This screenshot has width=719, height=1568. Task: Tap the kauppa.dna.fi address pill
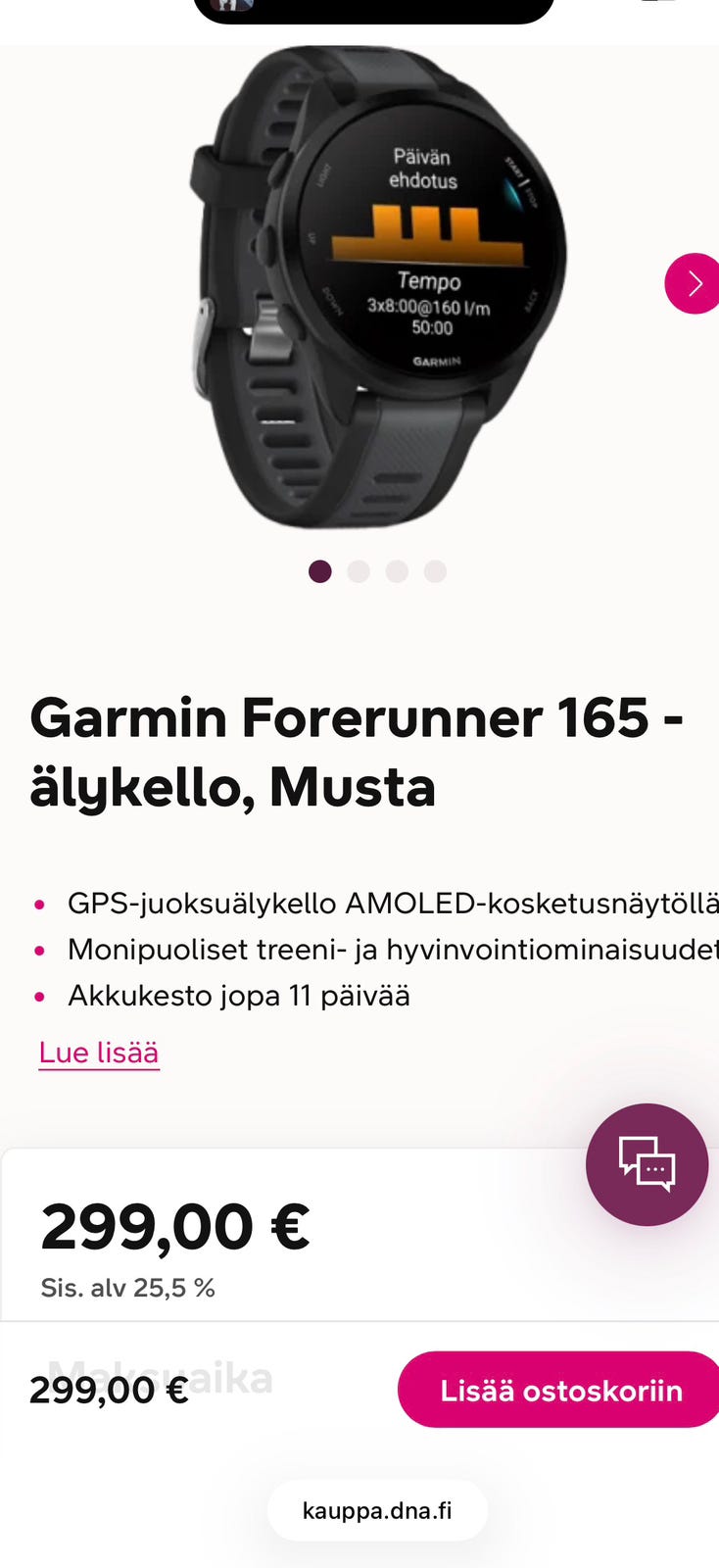click(377, 1510)
